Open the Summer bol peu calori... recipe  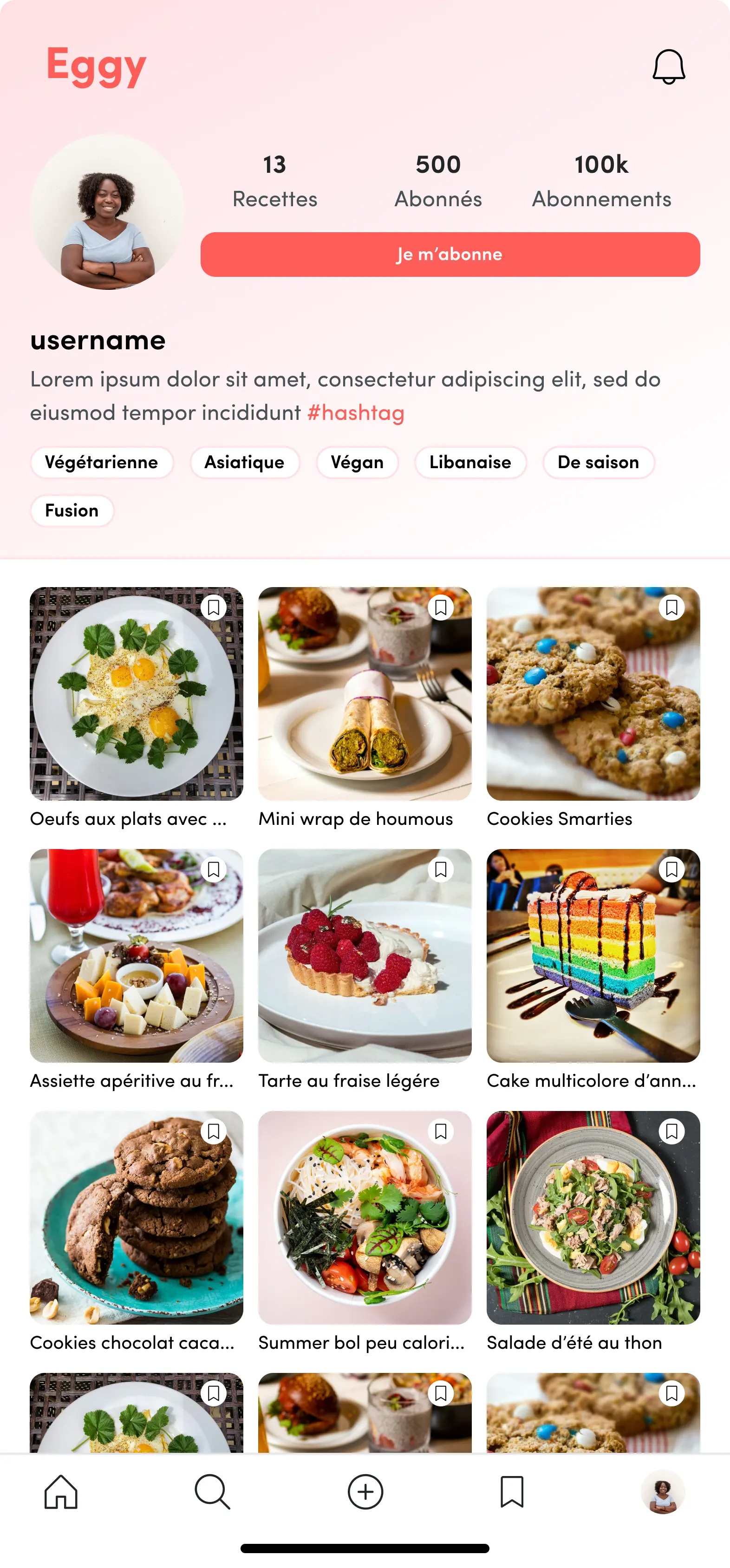(x=365, y=1217)
